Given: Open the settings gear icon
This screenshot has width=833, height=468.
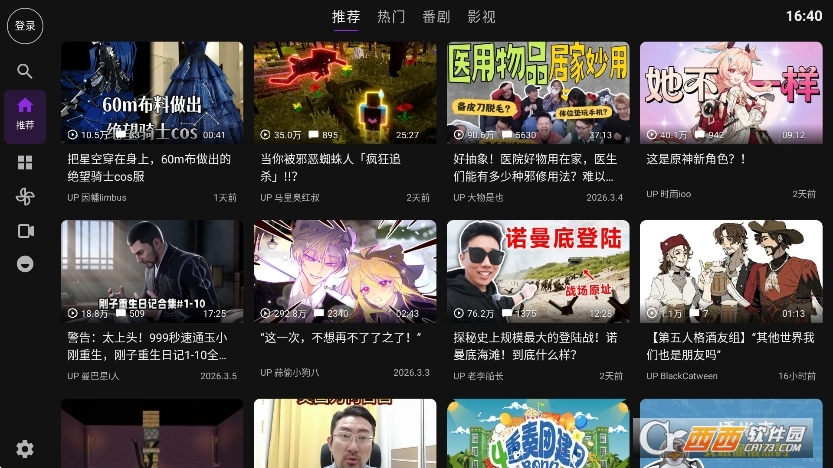Looking at the screenshot, I should pyautogui.click(x=25, y=449).
